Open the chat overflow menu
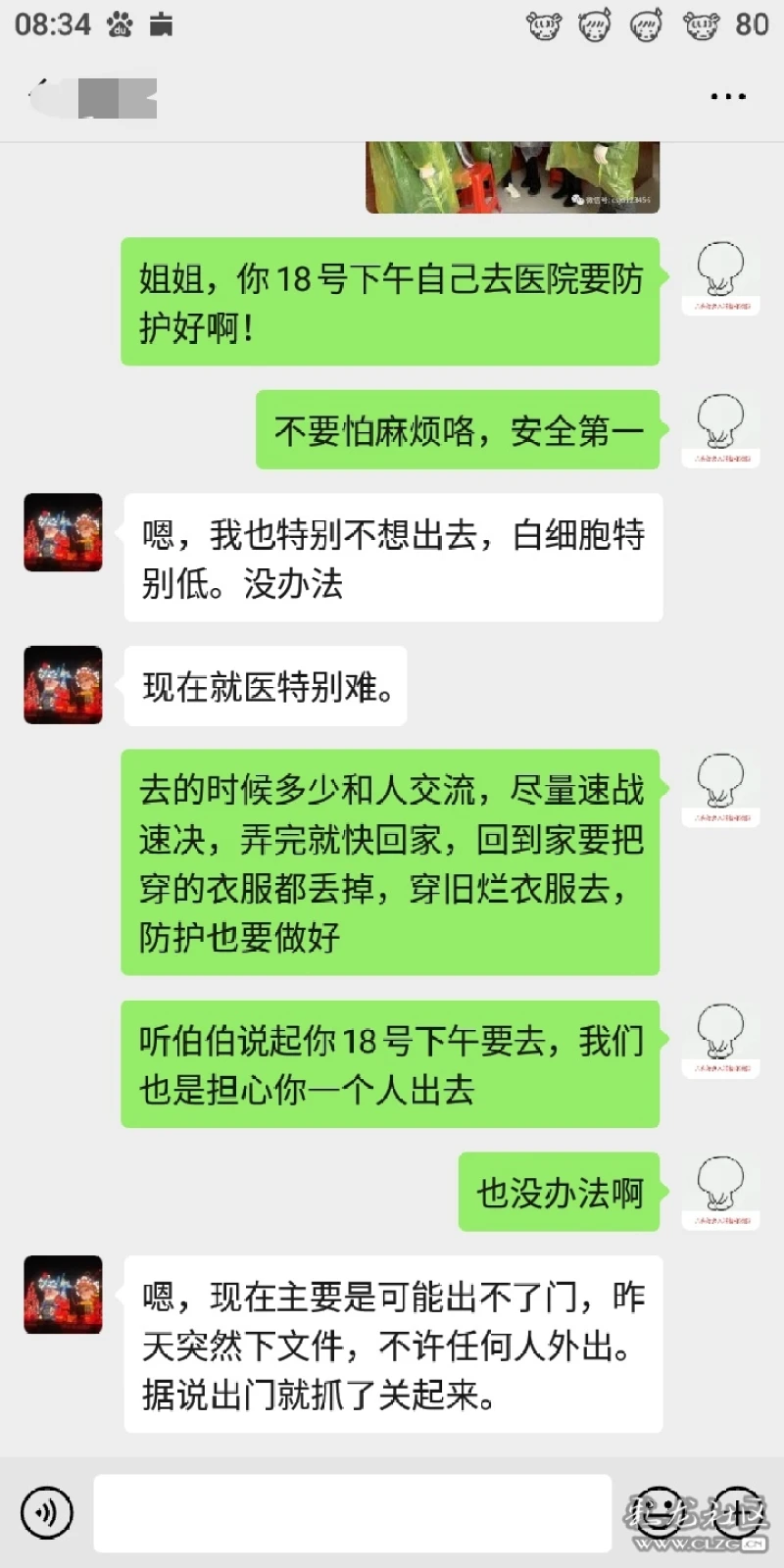784x1568 pixels. (x=727, y=96)
